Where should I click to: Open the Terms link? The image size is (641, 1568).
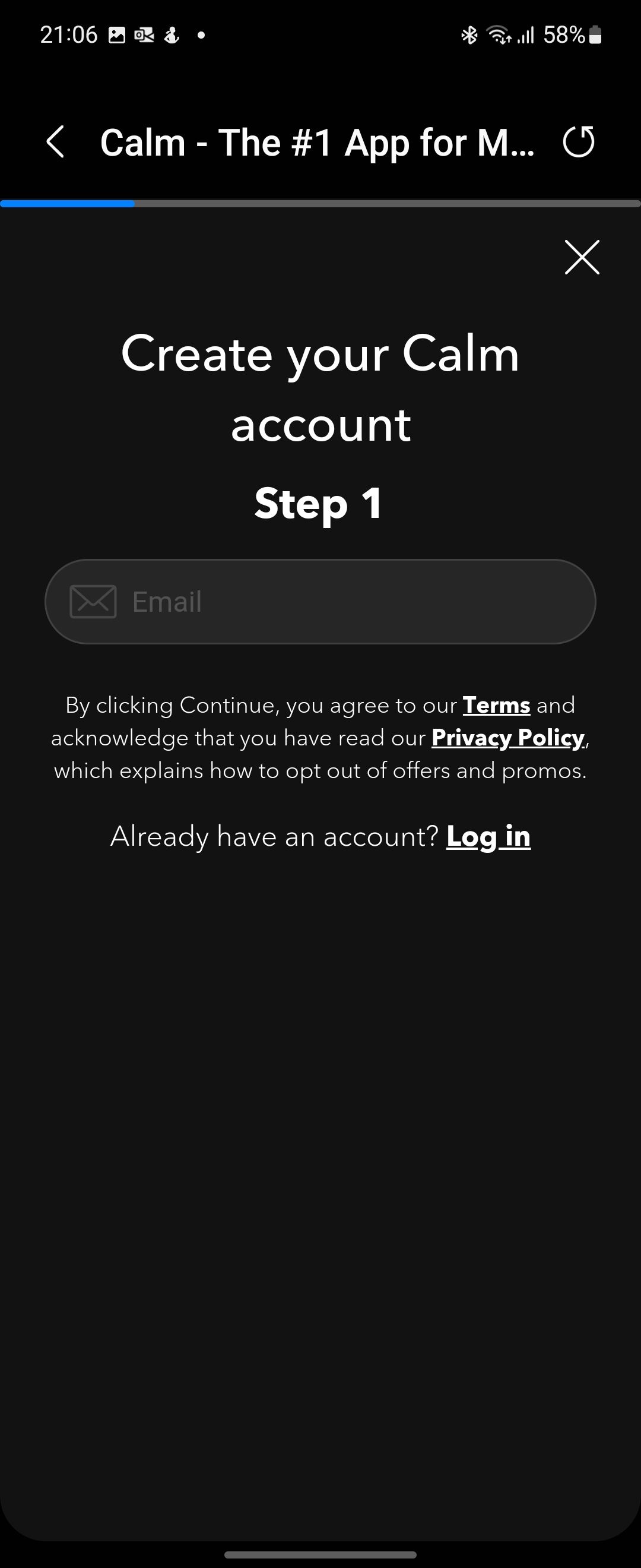[496, 705]
